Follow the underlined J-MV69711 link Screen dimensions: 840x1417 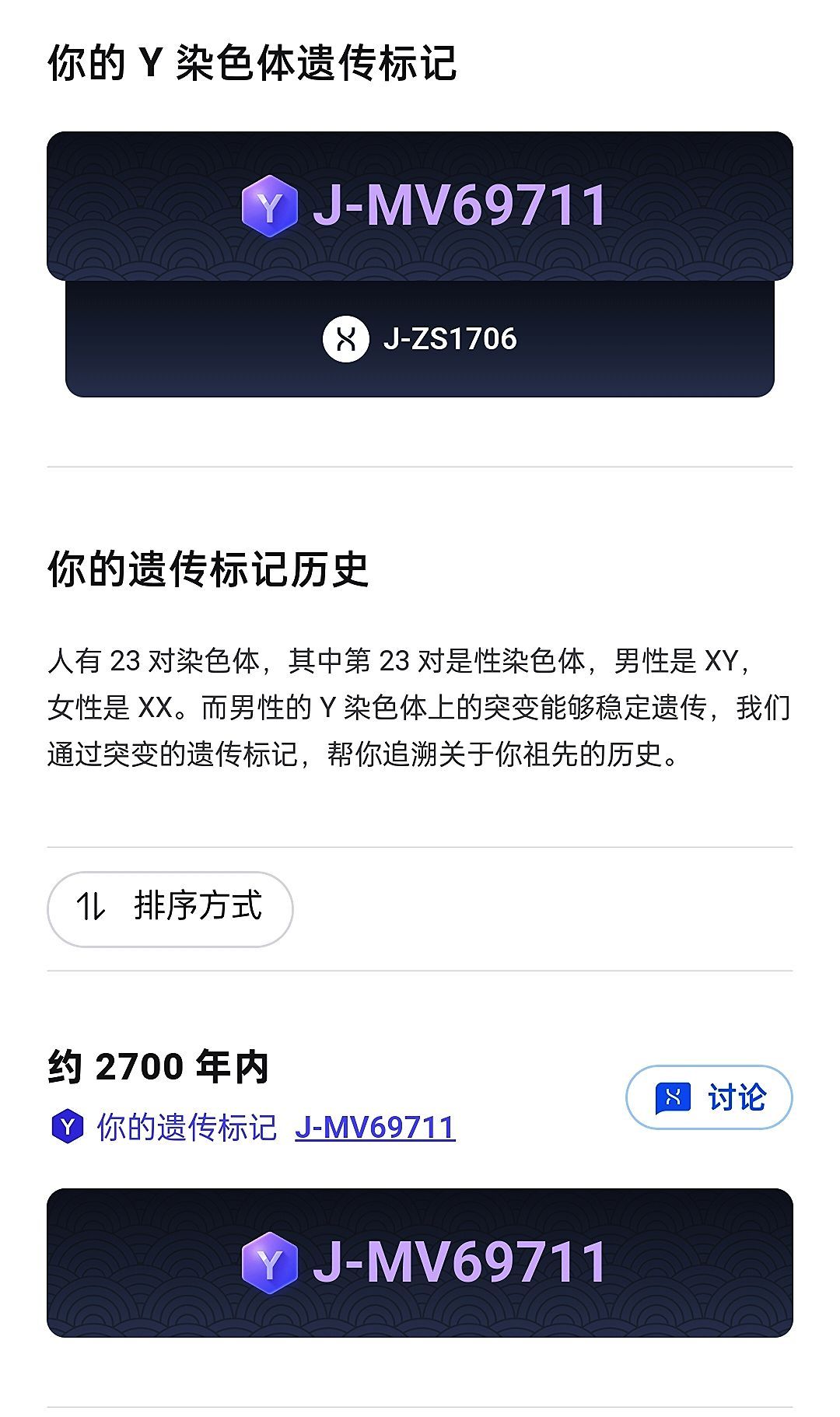tap(375, 1127)
